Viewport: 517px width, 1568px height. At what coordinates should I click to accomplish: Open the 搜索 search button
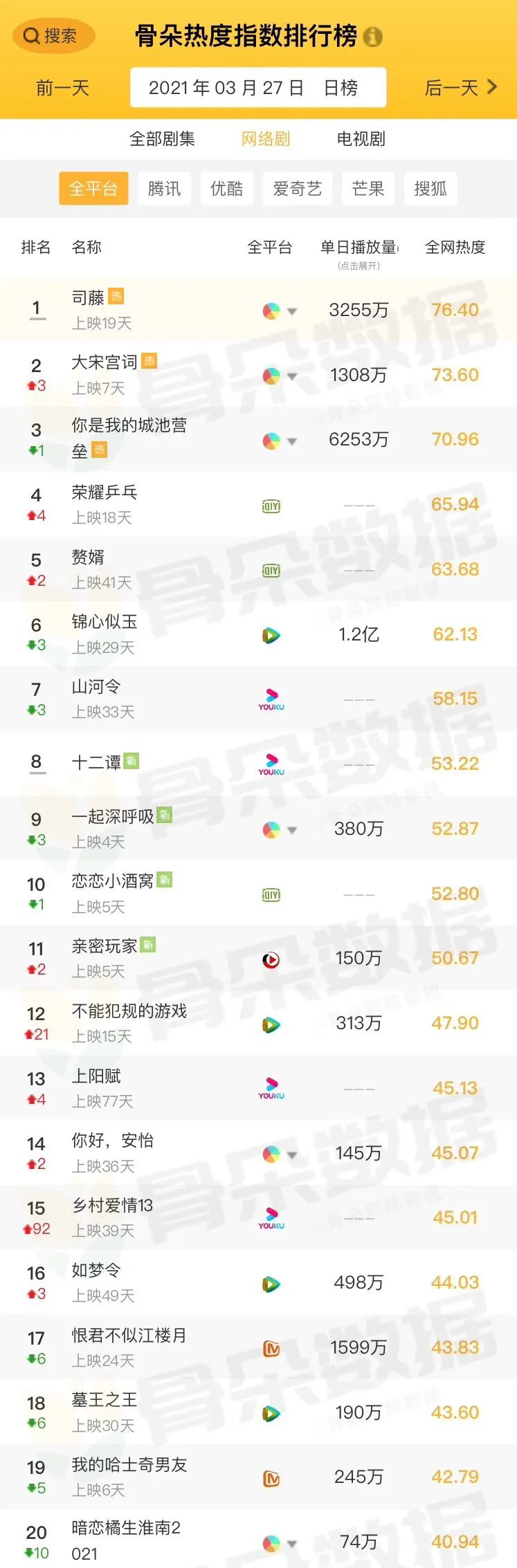coord(53,36)
